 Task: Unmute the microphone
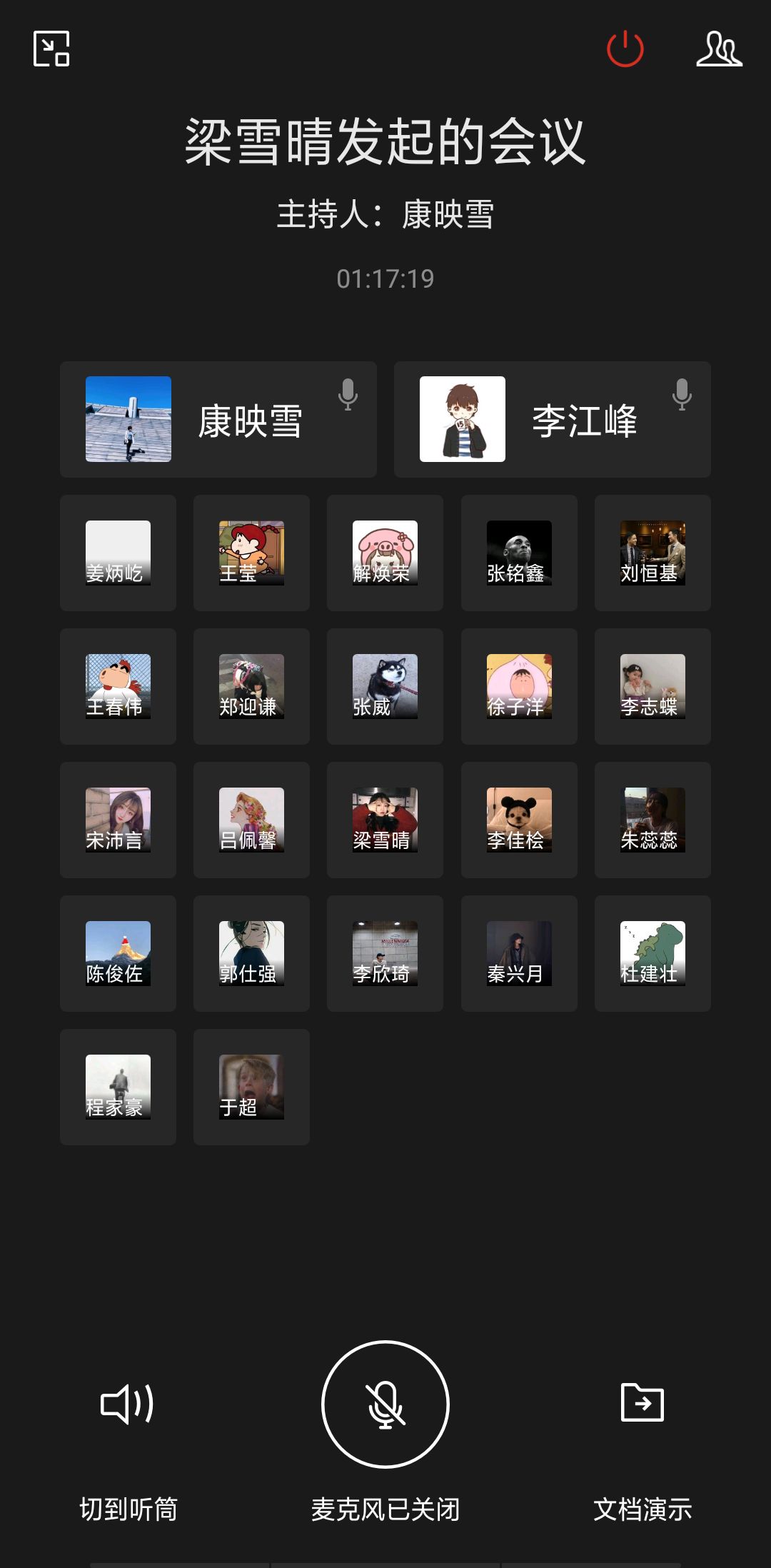385,1404
